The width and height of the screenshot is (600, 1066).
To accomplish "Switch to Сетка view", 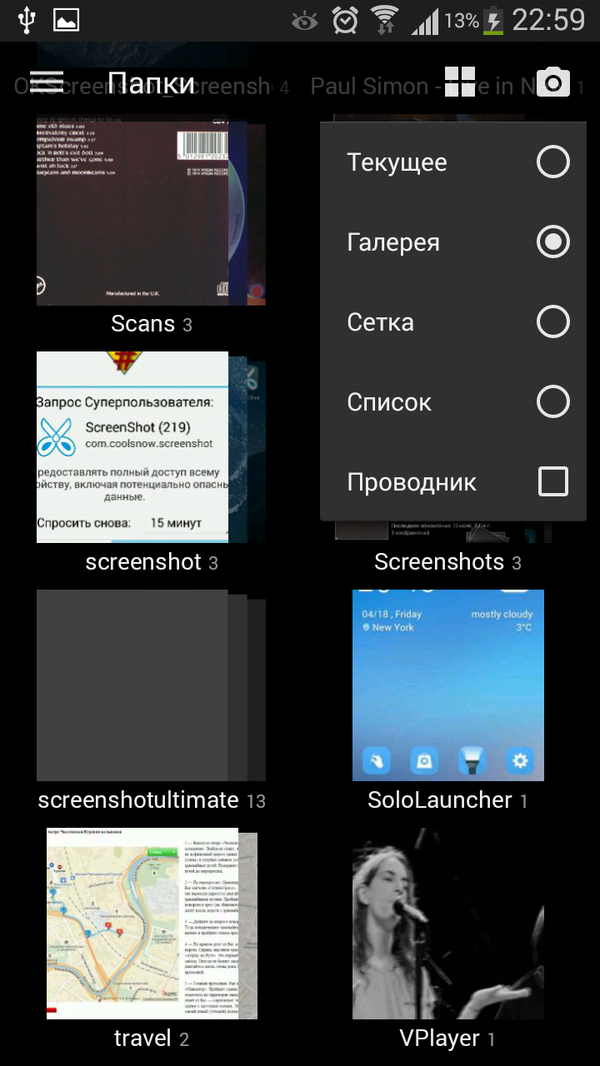I will 553,322.
